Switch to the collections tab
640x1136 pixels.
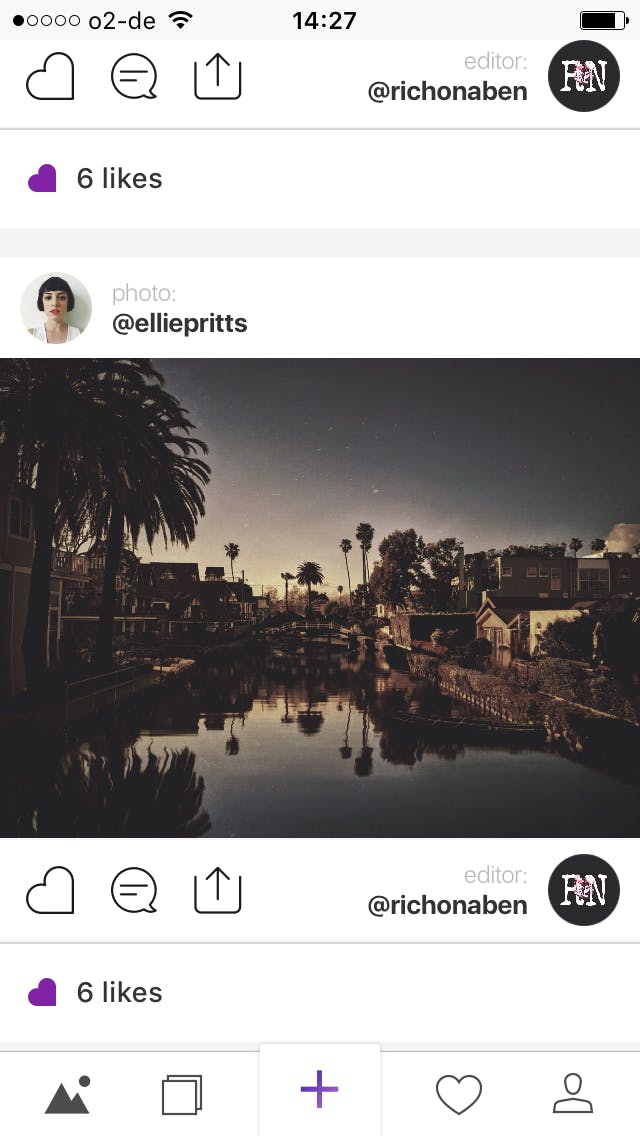[182, 1094]
